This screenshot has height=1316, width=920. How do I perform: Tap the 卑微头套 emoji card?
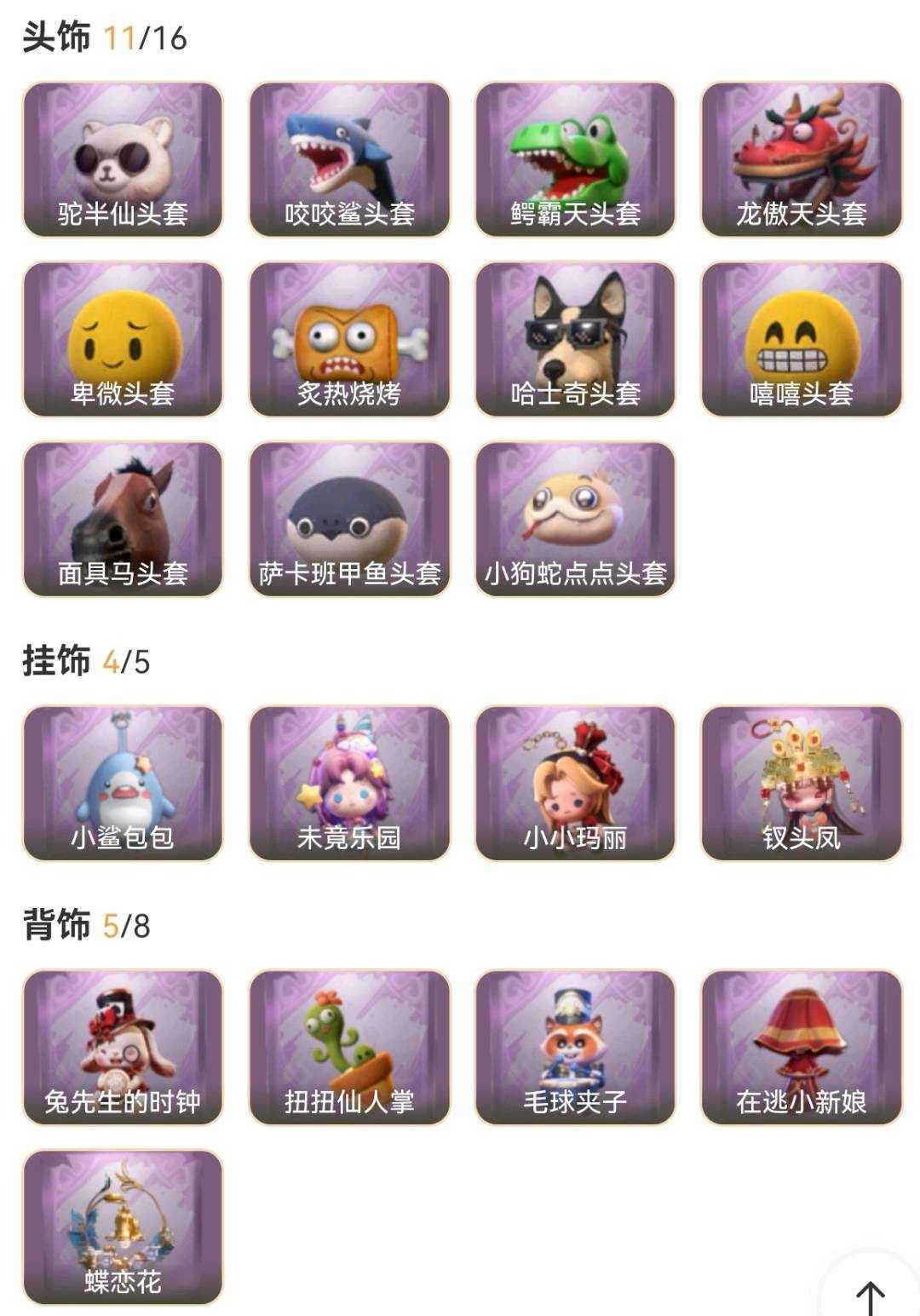tap(123, 339)
